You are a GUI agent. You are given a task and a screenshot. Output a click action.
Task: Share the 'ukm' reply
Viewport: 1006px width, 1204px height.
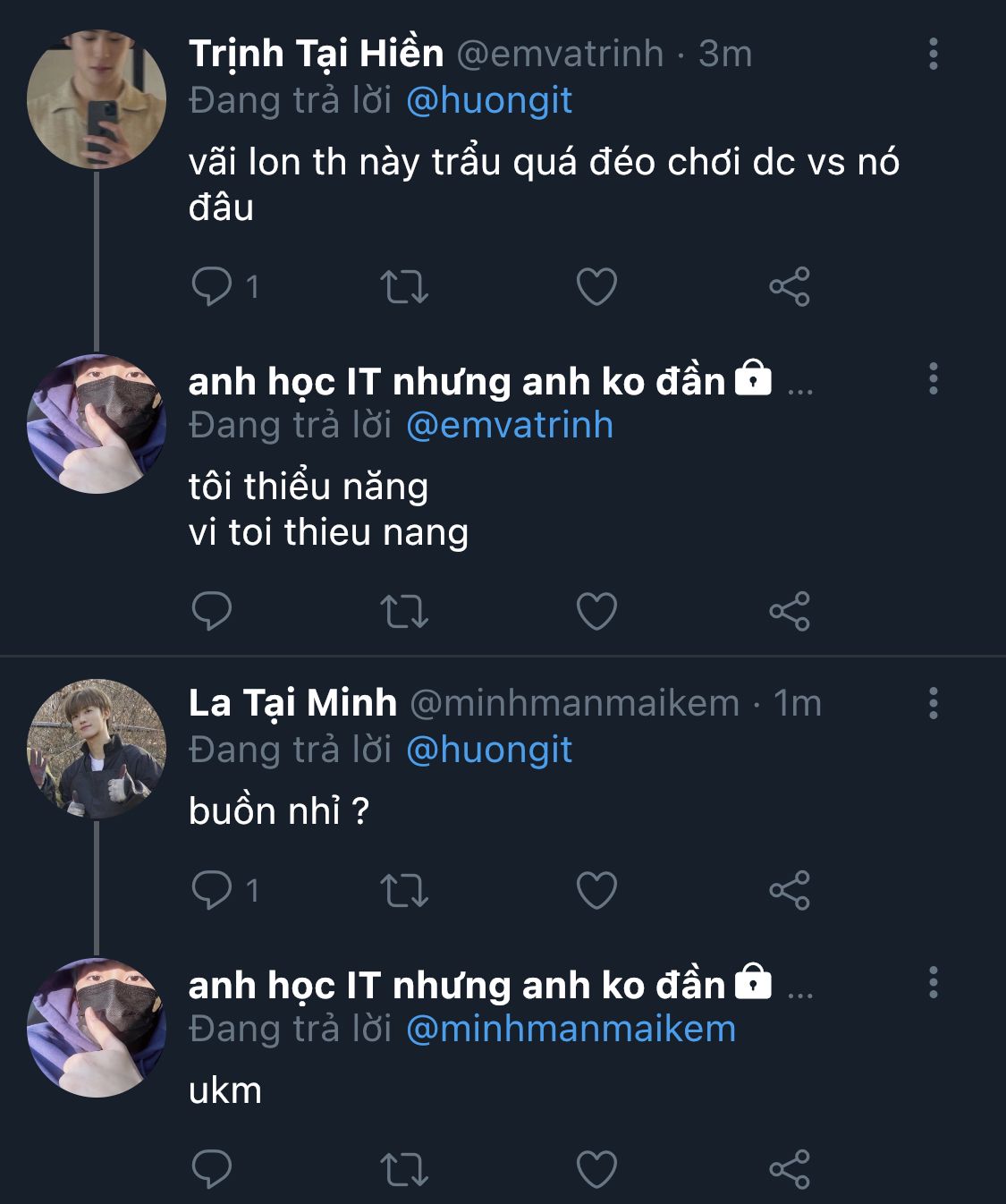click(789, 1169)
